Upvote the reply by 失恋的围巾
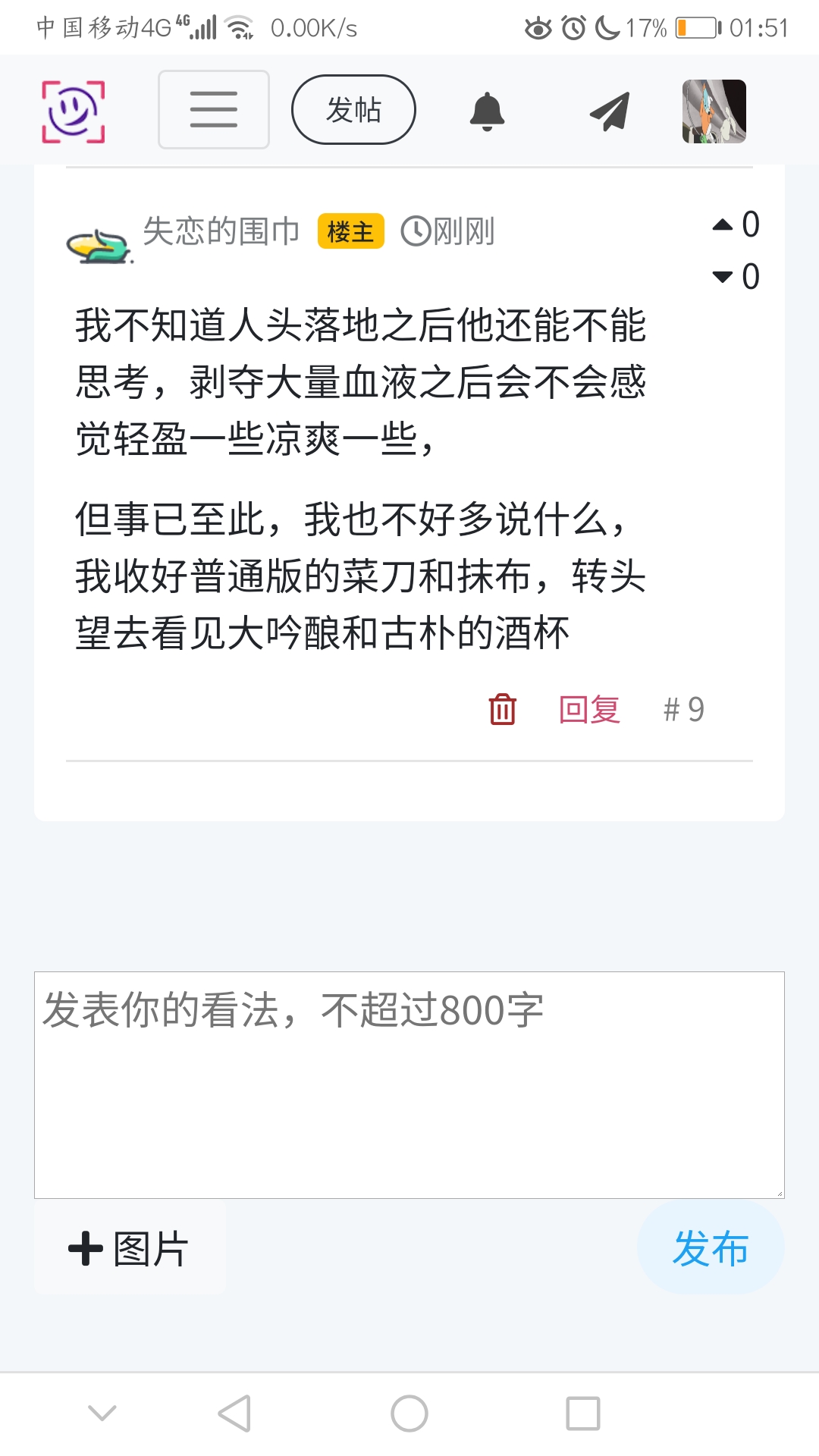 pyautogui.click(x=723, y=224)
